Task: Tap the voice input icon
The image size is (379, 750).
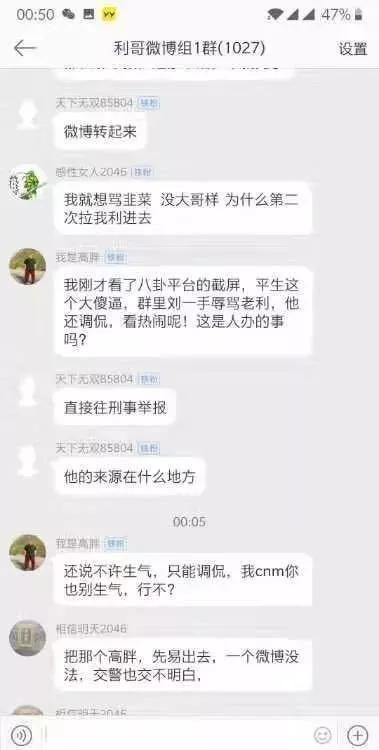Action: click(21, 734)
